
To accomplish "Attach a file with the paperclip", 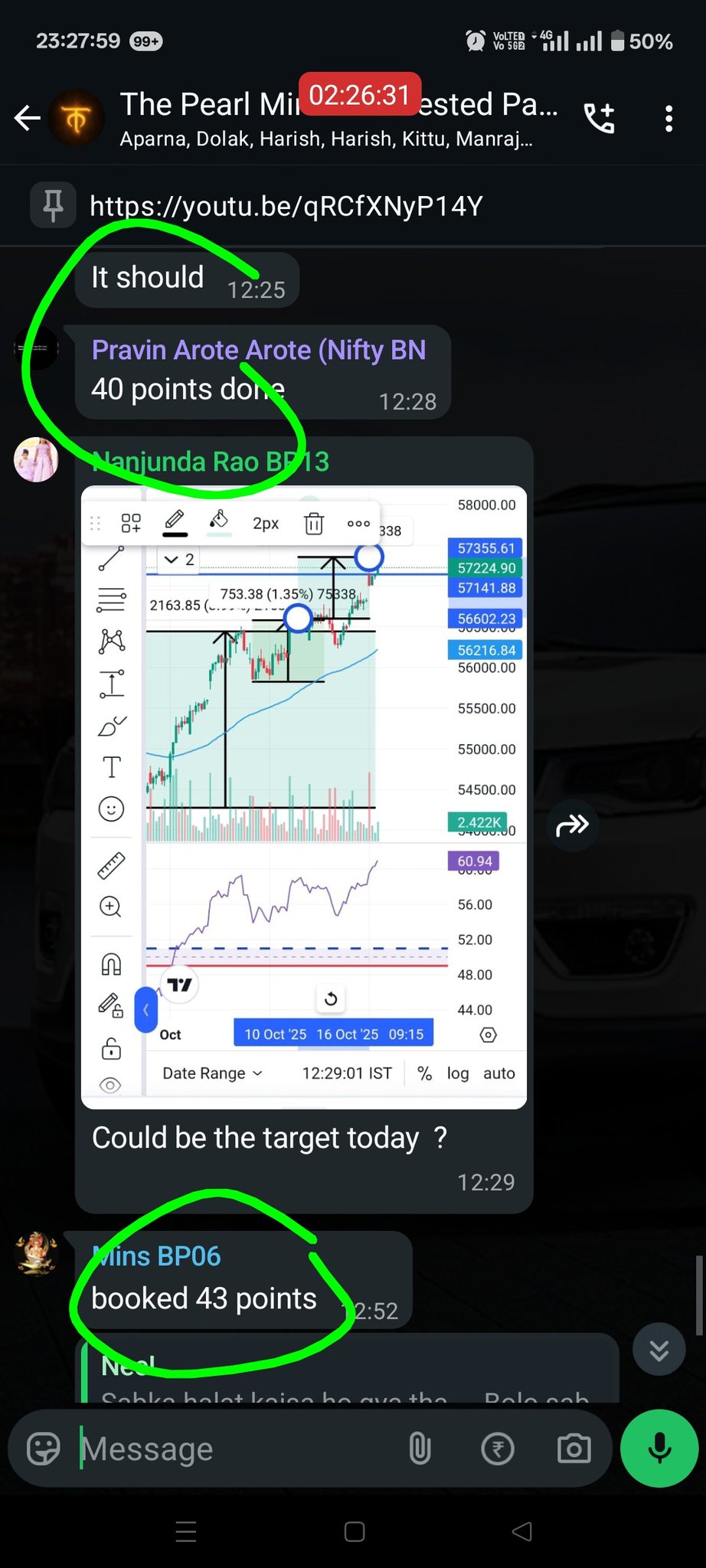I will click(x=420, y=1449).
